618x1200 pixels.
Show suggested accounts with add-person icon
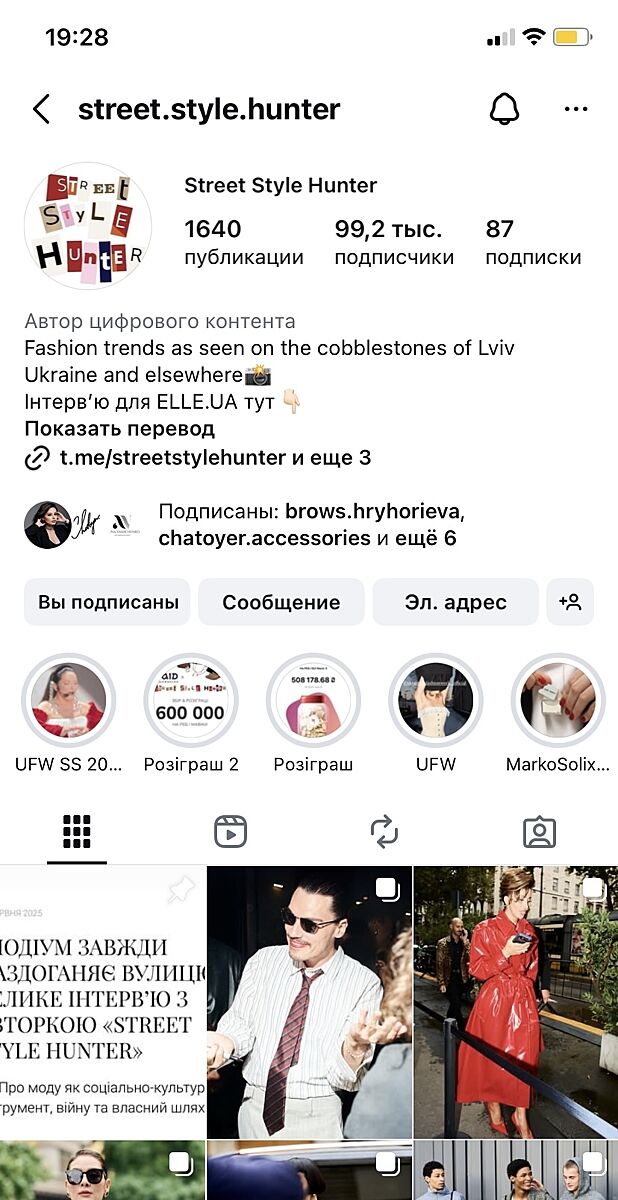[570, 602]
